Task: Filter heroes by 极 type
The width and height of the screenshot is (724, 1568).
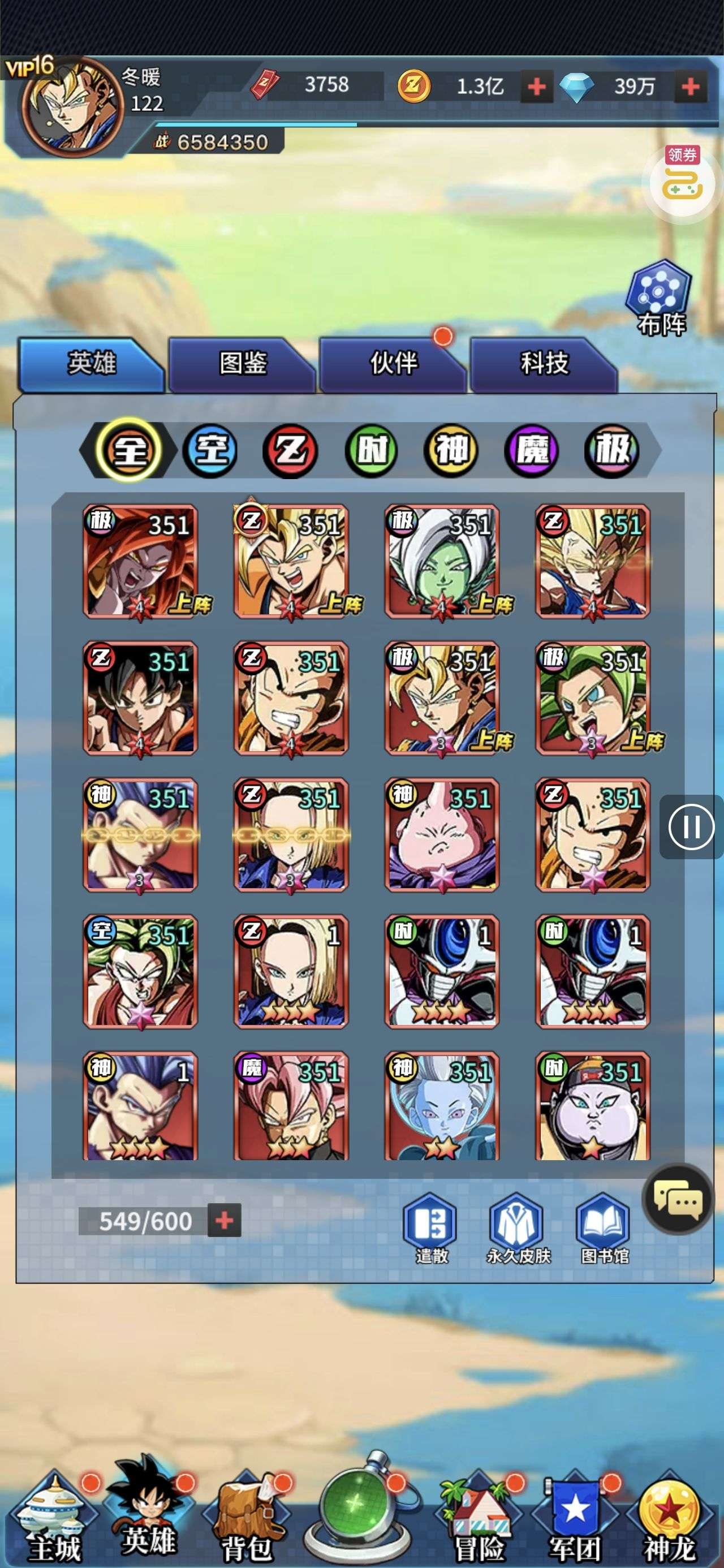Action: 612,451
